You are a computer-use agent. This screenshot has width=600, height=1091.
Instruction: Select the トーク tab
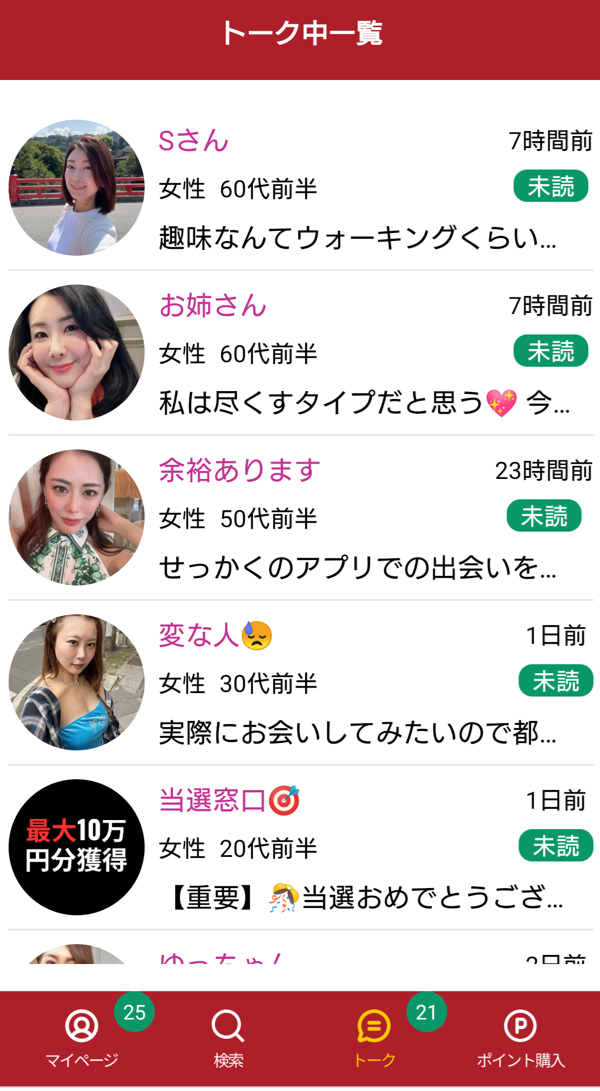click(374, 1038)
